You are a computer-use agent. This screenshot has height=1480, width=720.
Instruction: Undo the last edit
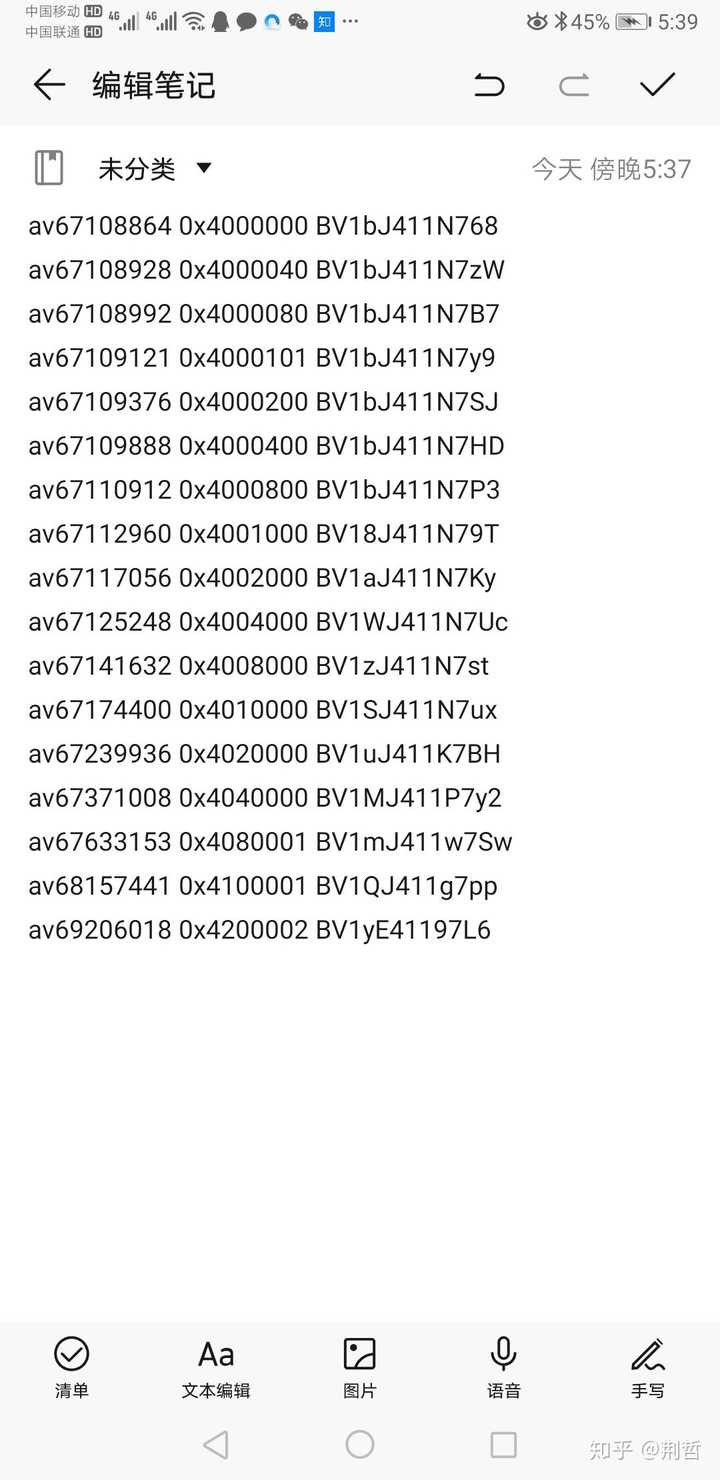[489, 85]
